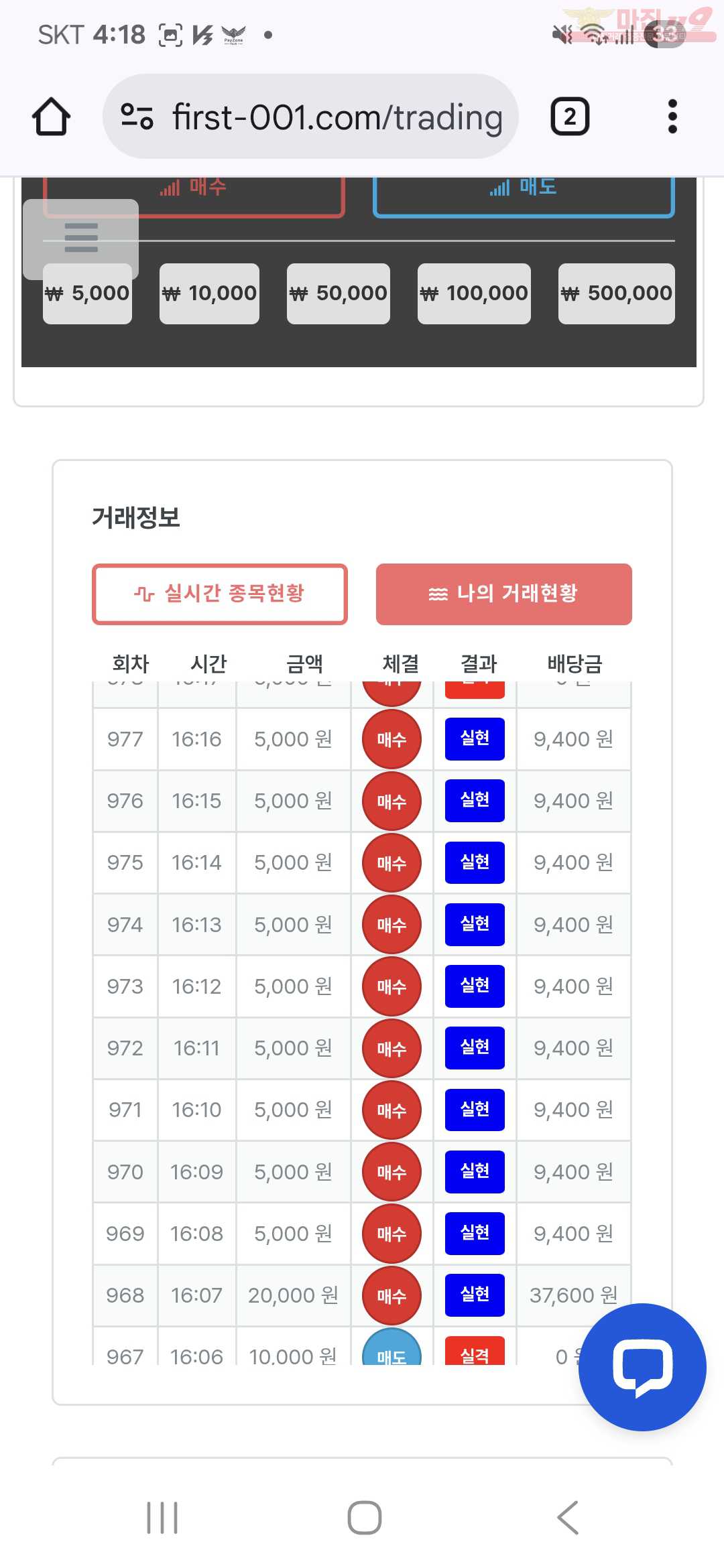This screenshot has width=724, height=1568.
Task: Switch to the 실시간 종목현황 tab
Action: [220, 594]
